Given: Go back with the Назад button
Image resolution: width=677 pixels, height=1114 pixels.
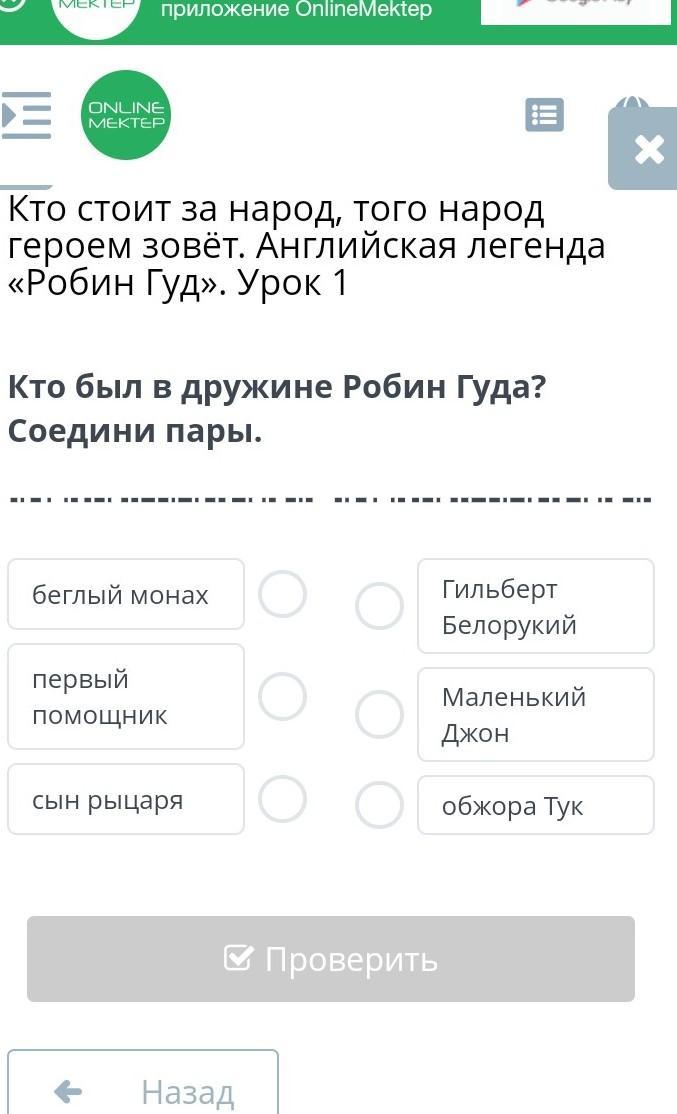Looking at the screenshot, I should coord(143,1083).
